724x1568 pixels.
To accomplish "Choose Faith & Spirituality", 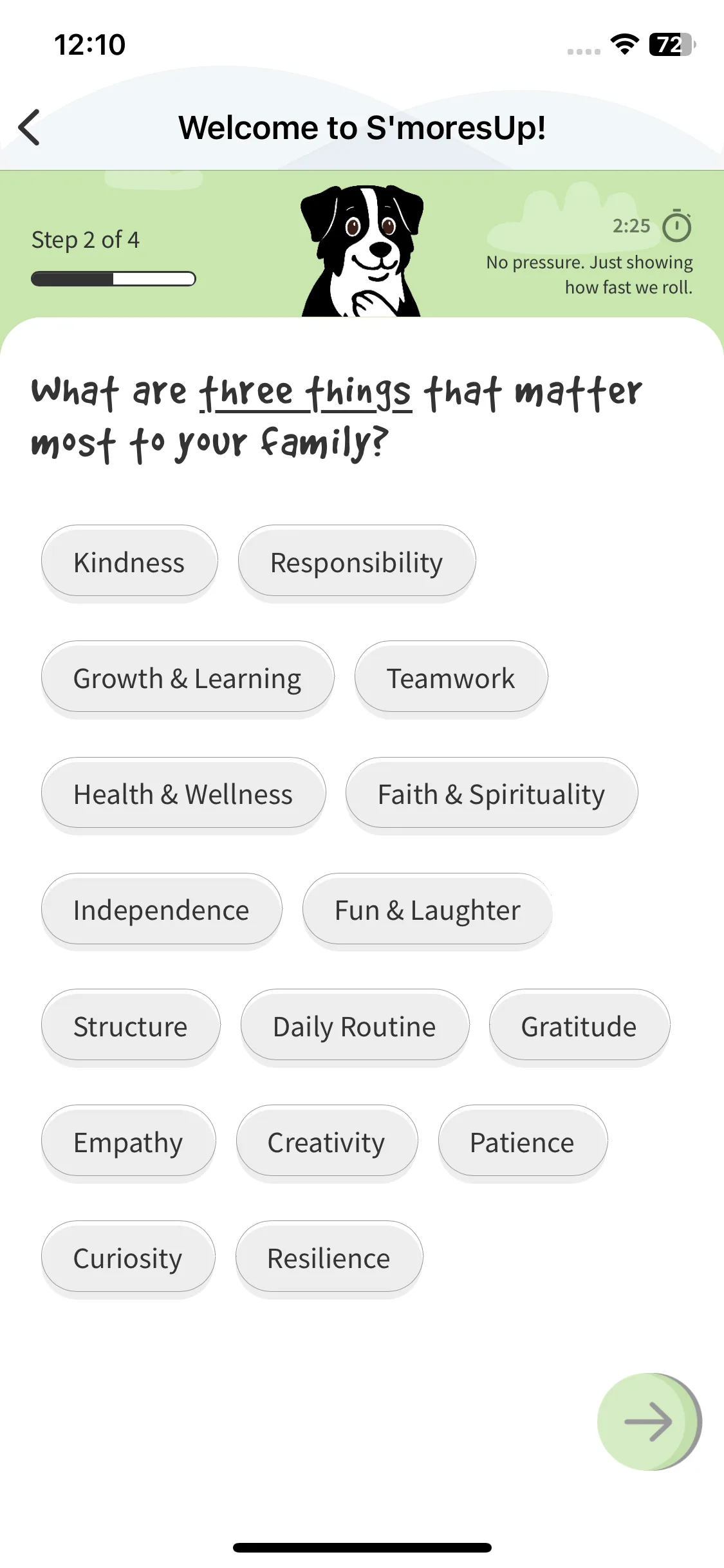I will coord(491,794).
